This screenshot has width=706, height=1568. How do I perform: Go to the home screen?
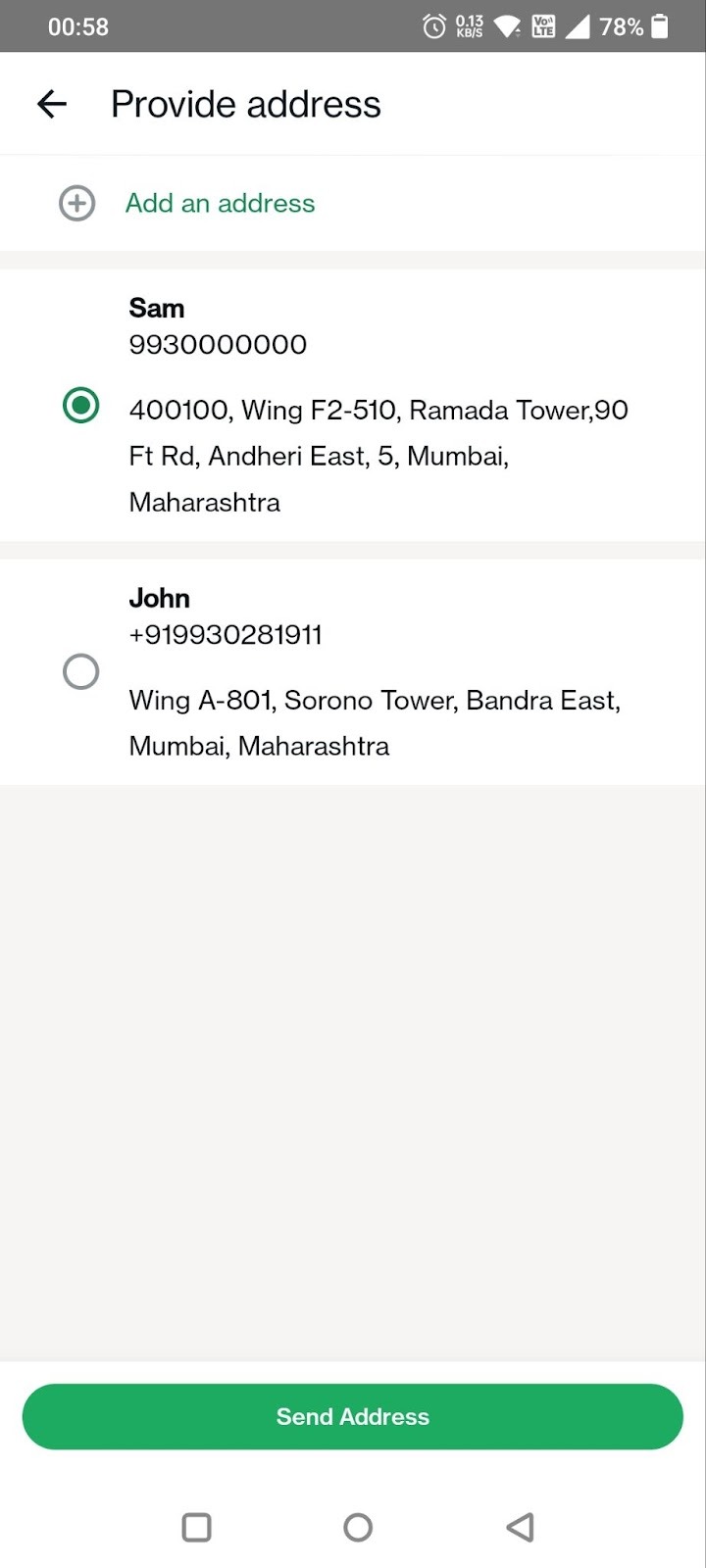pyautogui.click(x=358, y=1527)
